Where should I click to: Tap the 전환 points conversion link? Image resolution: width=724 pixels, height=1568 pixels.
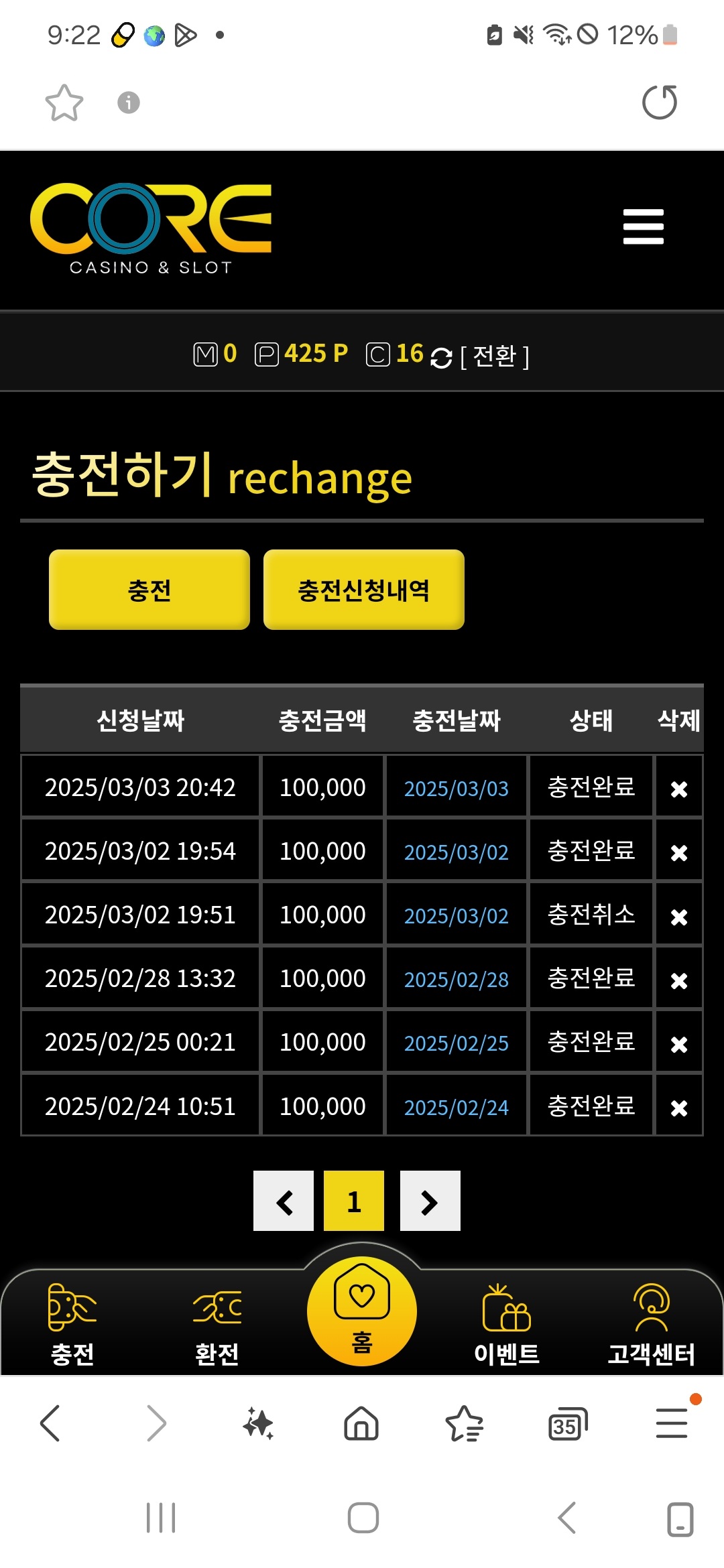pyautogui.click(x=495, y=356)
